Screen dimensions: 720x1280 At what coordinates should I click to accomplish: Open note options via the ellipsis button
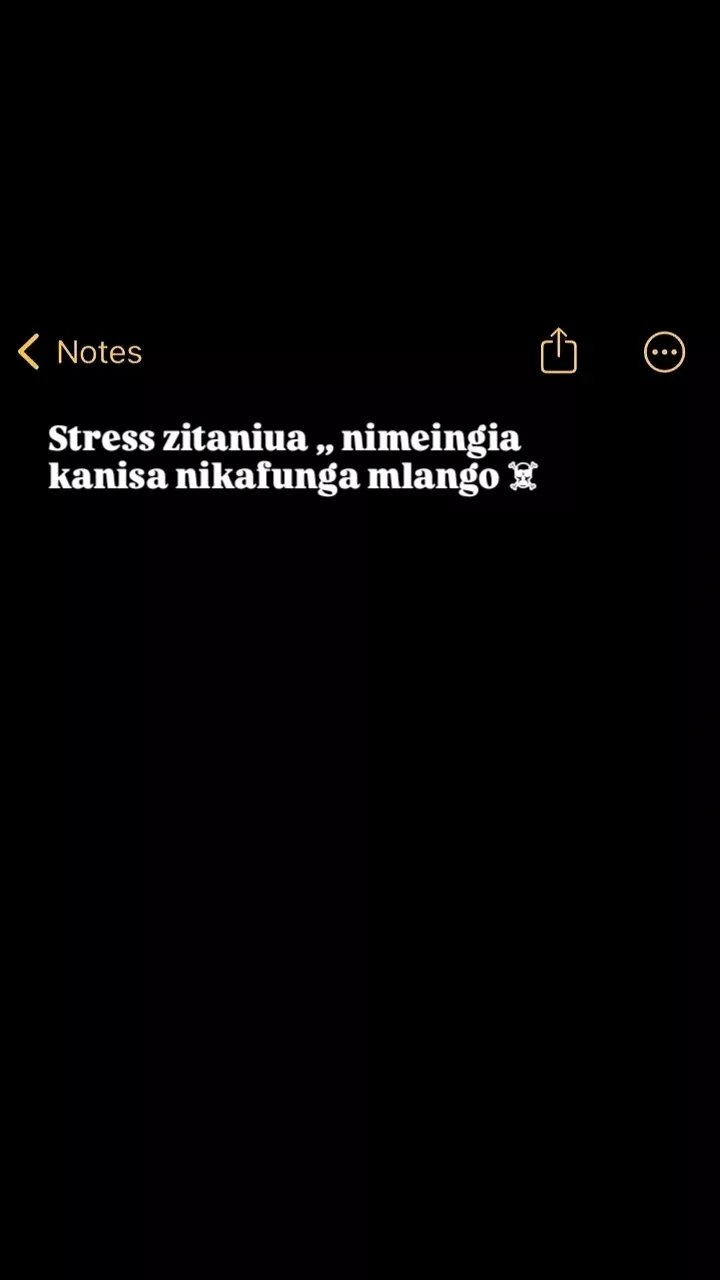pyautogui.click(x=665, y=351)
